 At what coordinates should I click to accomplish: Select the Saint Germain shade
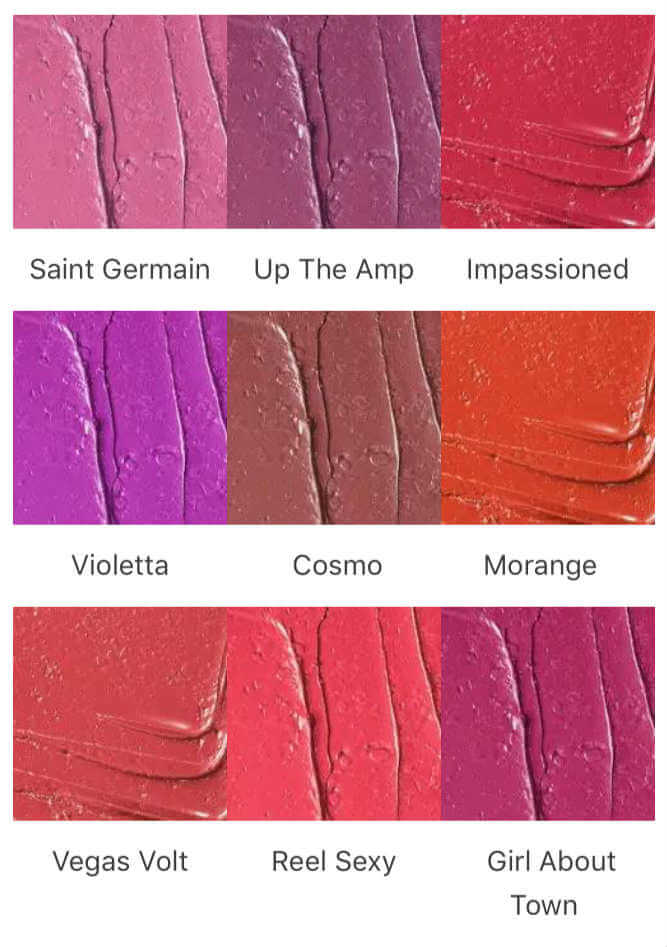coord(120,121)
